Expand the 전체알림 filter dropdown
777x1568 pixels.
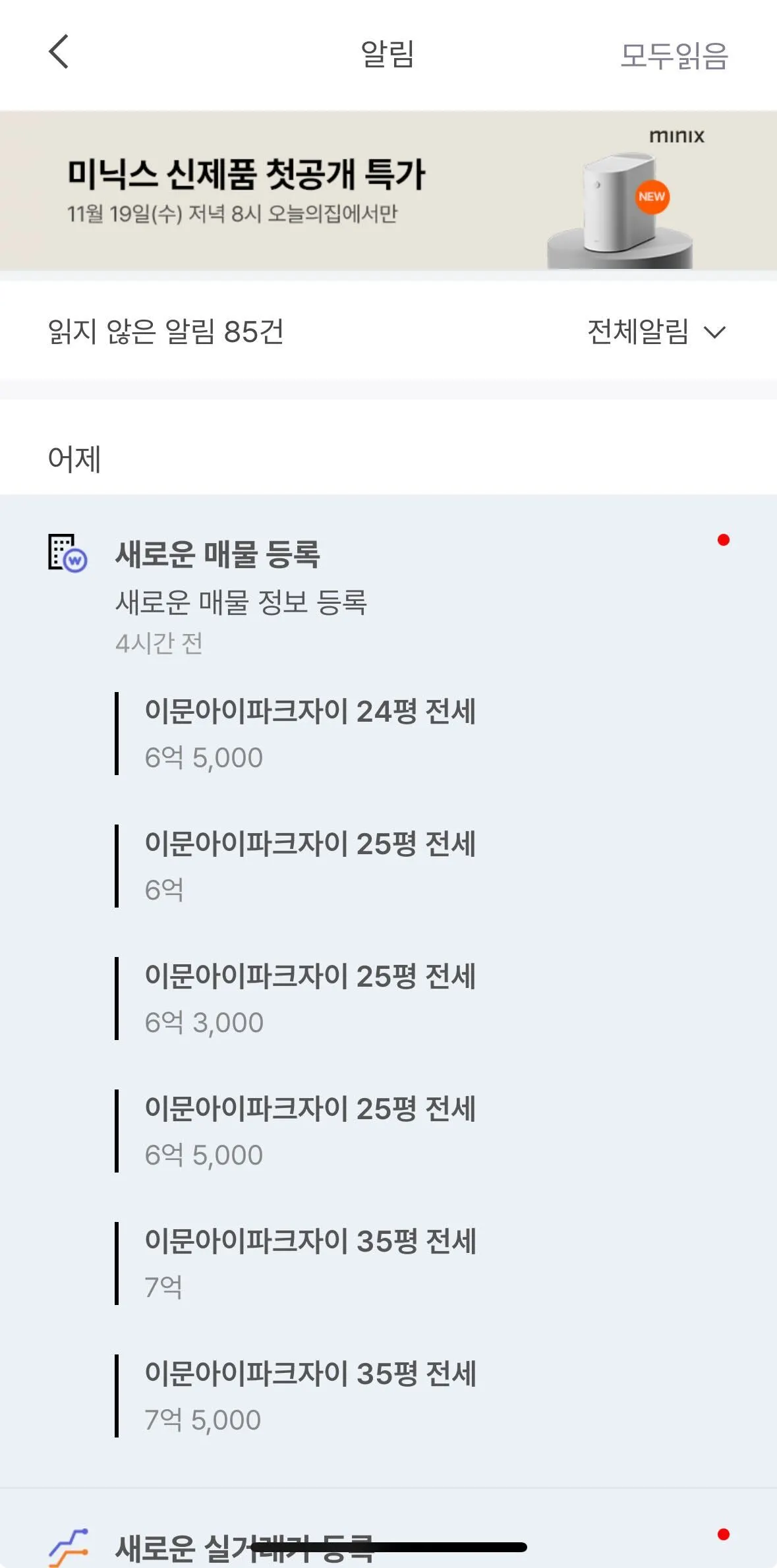[x=656, y=332]
